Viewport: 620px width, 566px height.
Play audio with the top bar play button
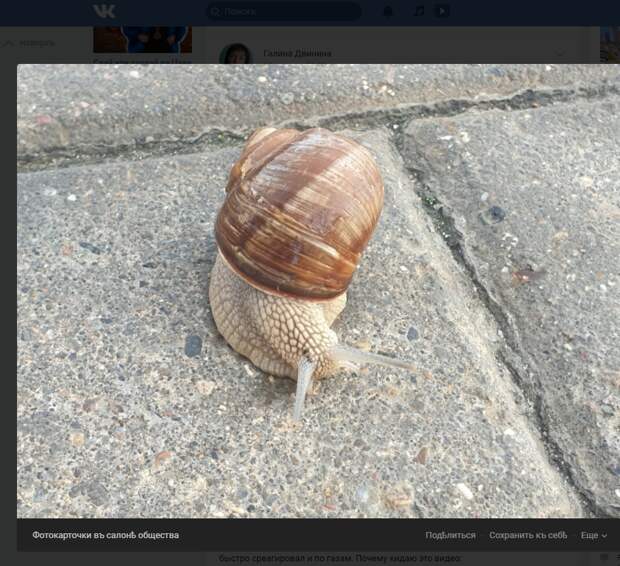tap(441, 11)
